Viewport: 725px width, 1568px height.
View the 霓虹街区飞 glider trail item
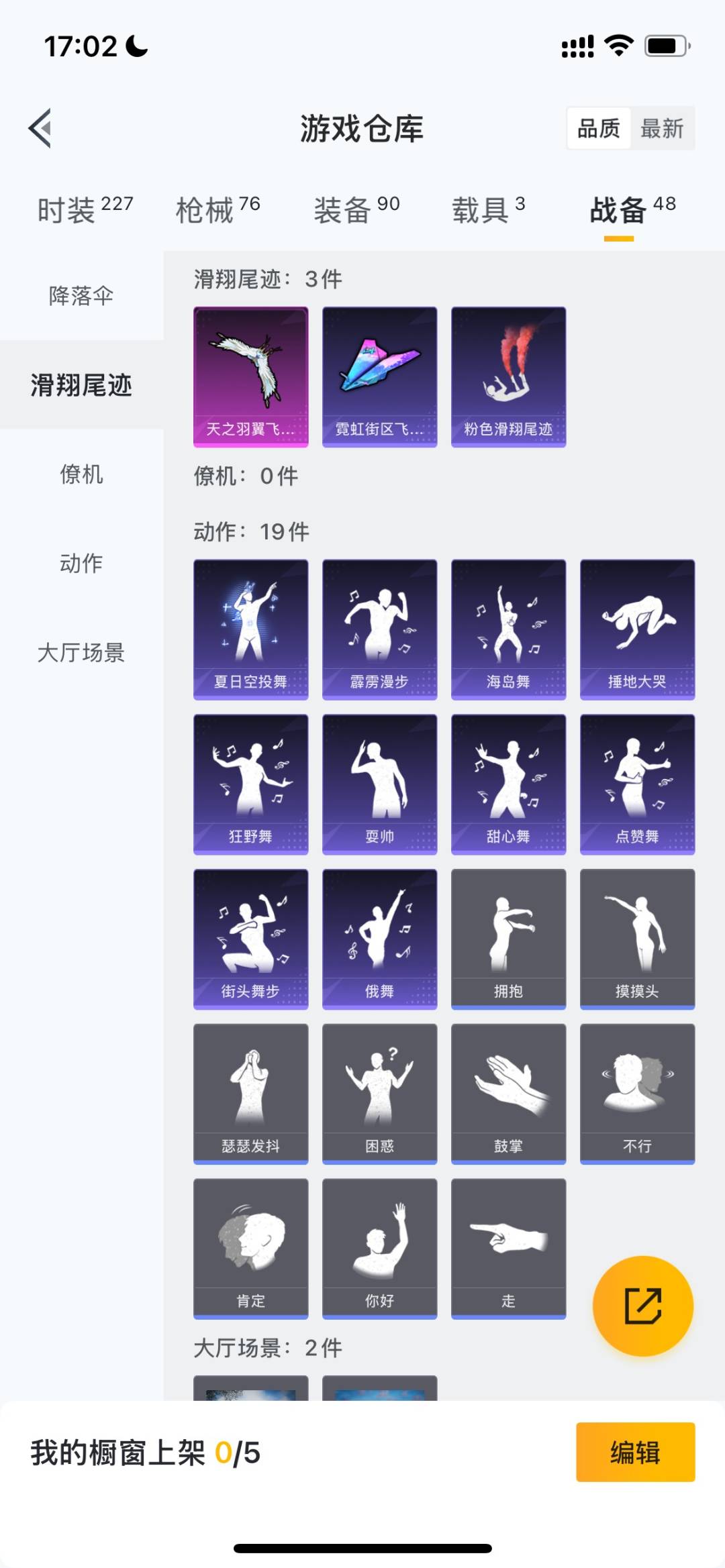[380, 377]
